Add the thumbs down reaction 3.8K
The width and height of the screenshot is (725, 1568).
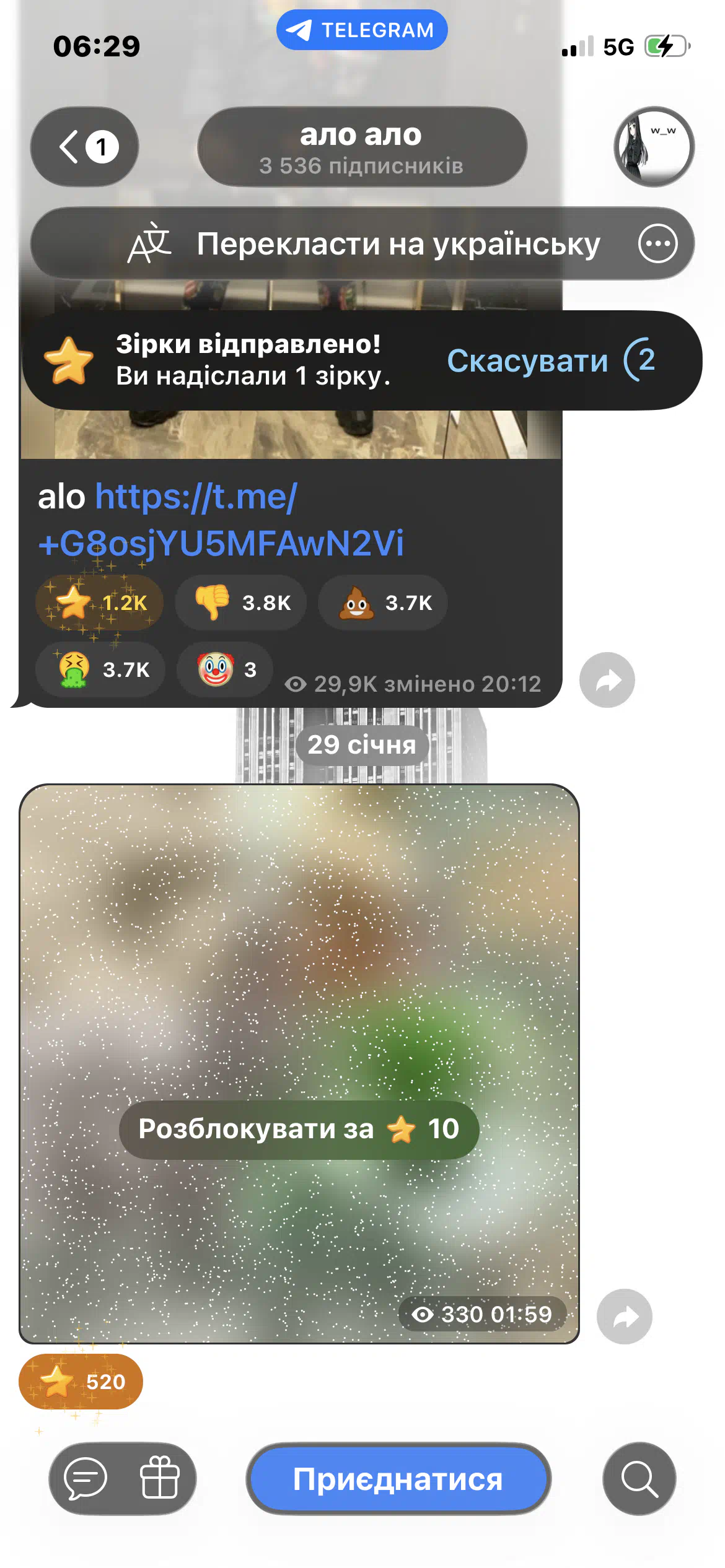coord(241,603)
